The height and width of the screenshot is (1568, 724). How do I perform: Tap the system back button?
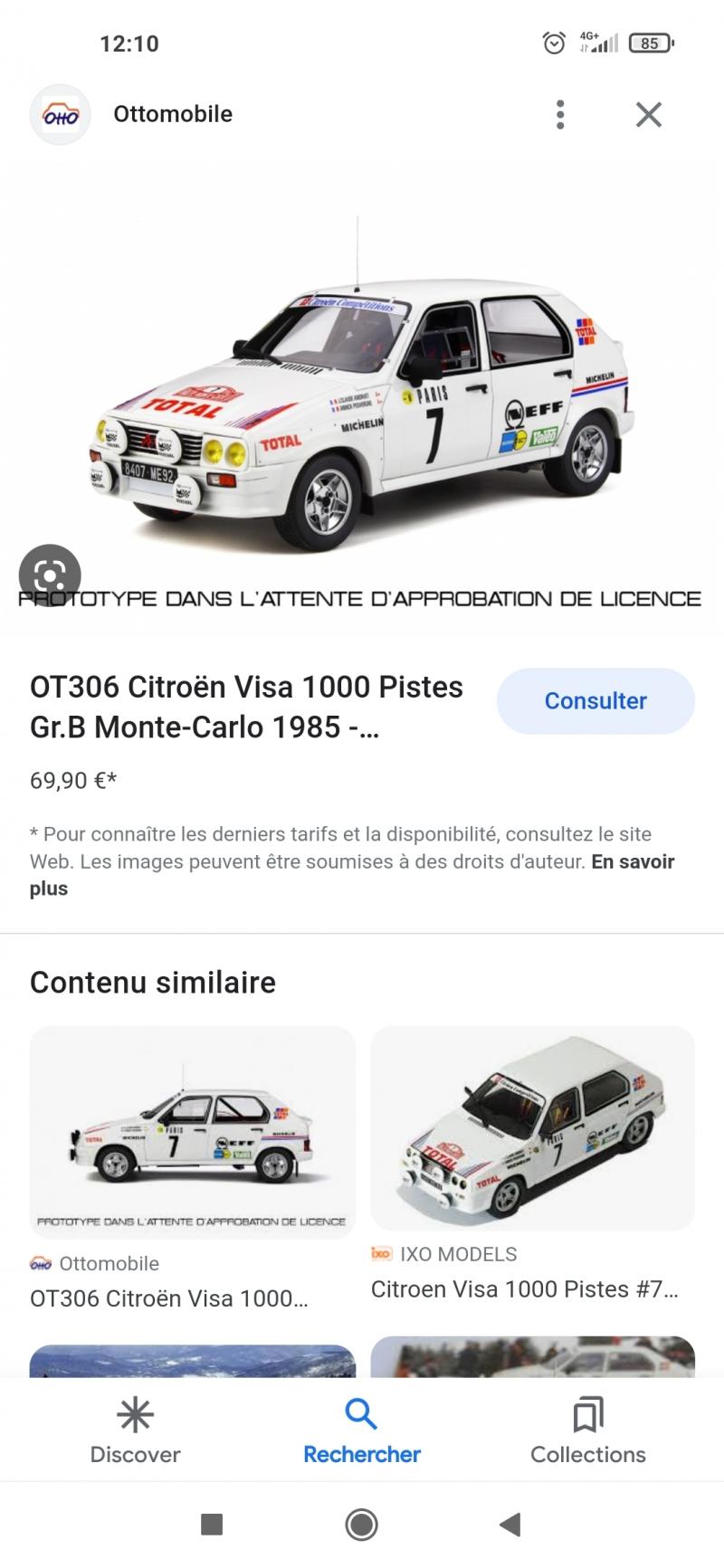(510, 1525)
